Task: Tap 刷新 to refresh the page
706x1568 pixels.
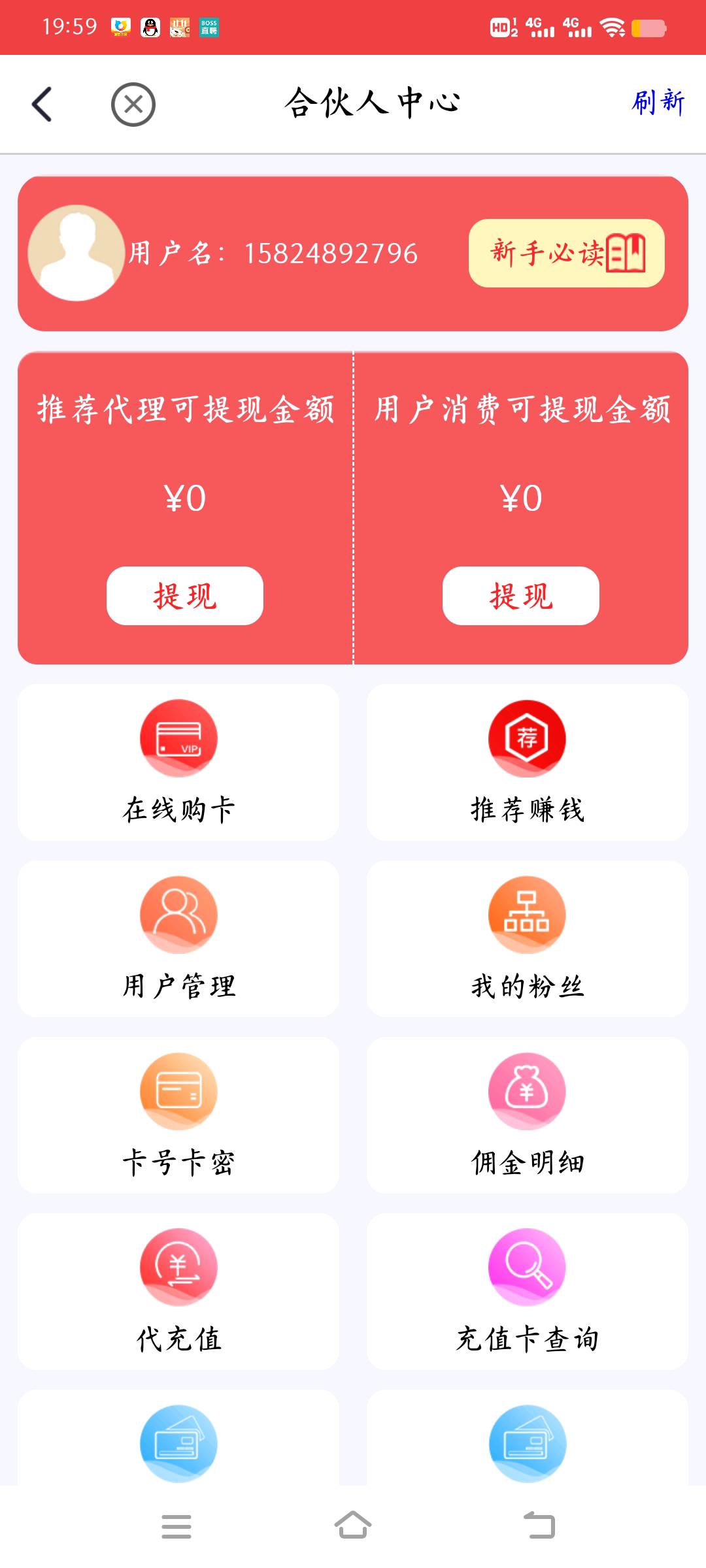Action: point(658,103)
